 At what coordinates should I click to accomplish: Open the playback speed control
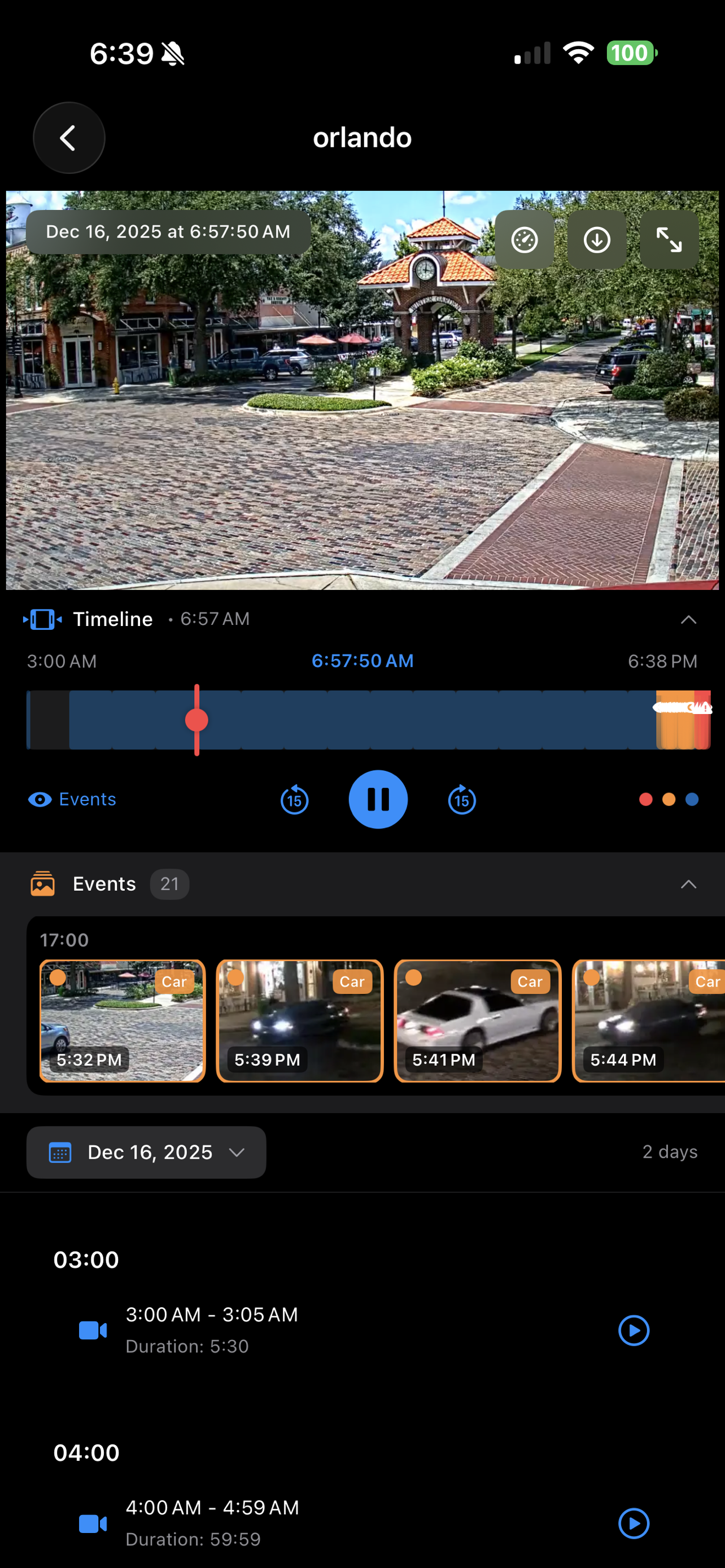tap(525, 240)
